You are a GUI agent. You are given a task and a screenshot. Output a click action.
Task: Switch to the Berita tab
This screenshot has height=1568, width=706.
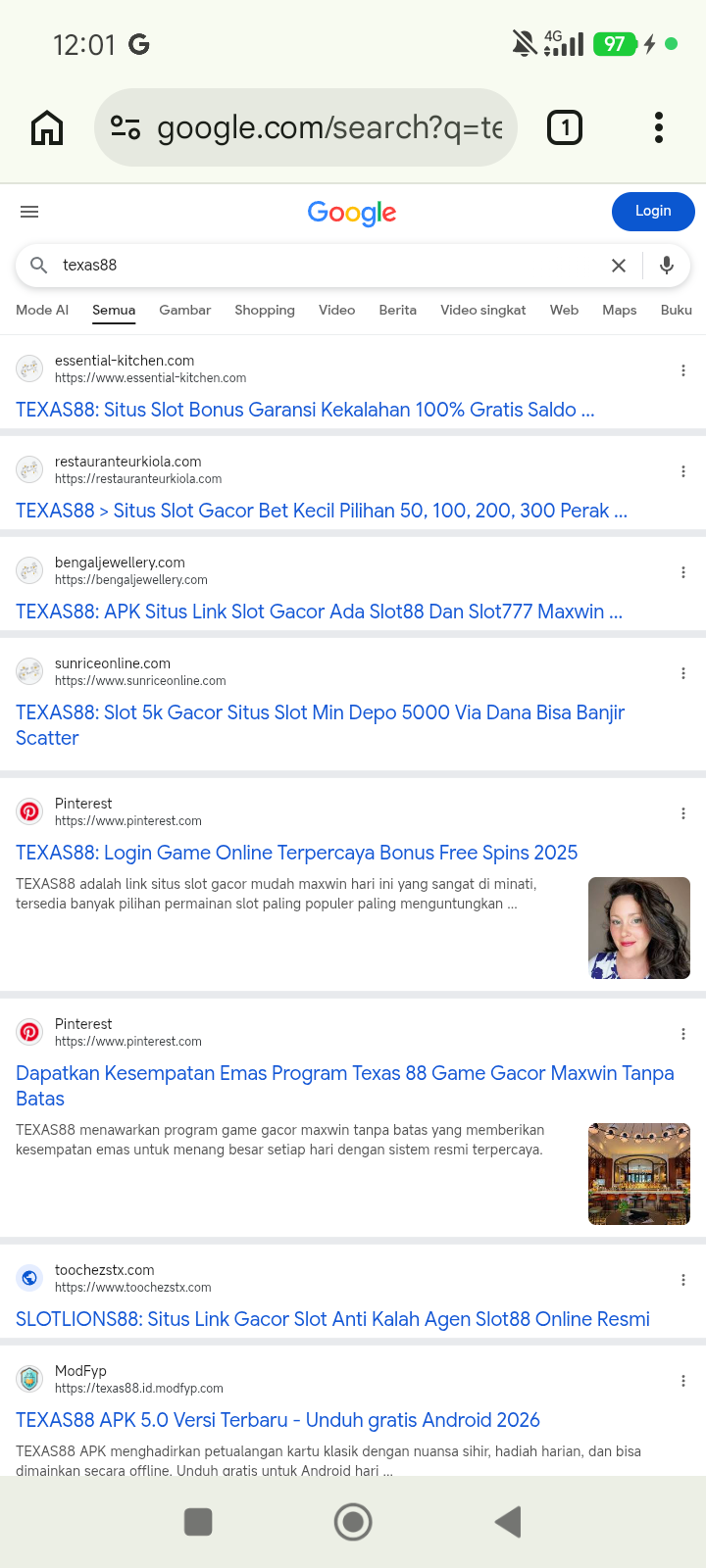point(398,310)
